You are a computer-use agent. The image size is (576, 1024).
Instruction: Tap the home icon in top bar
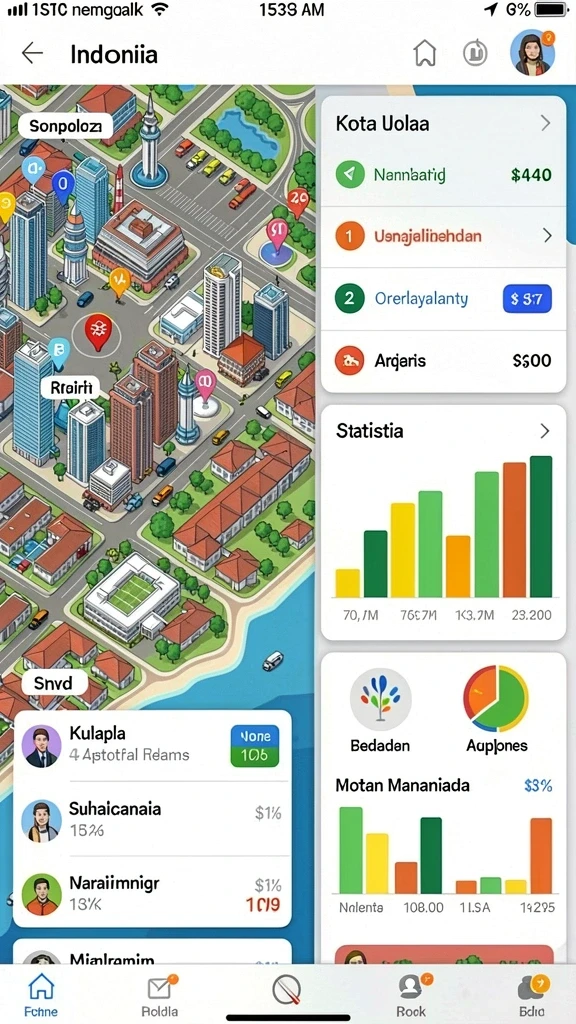click(x=424, y=54)
